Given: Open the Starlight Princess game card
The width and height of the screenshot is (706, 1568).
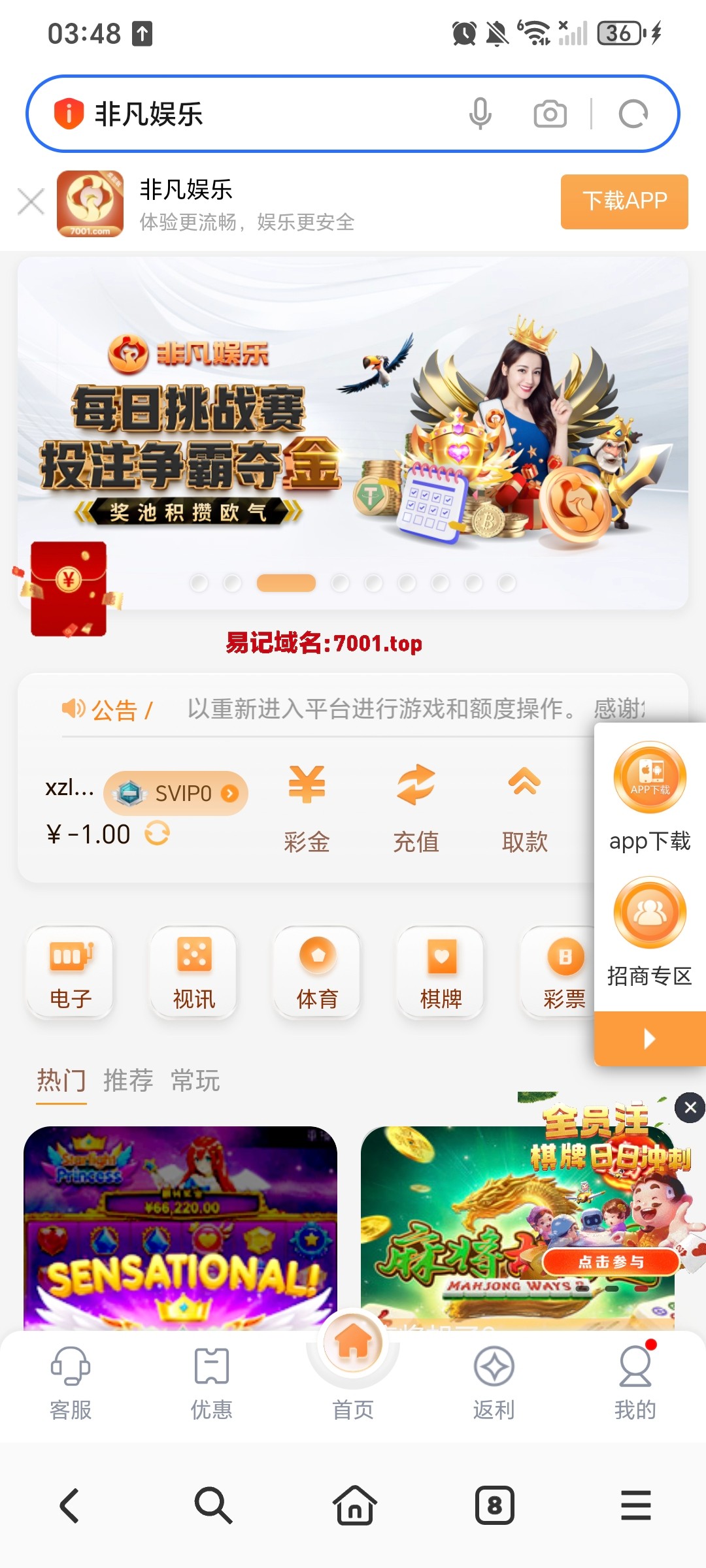Looking at the screenshot, I should (180, 1228).
